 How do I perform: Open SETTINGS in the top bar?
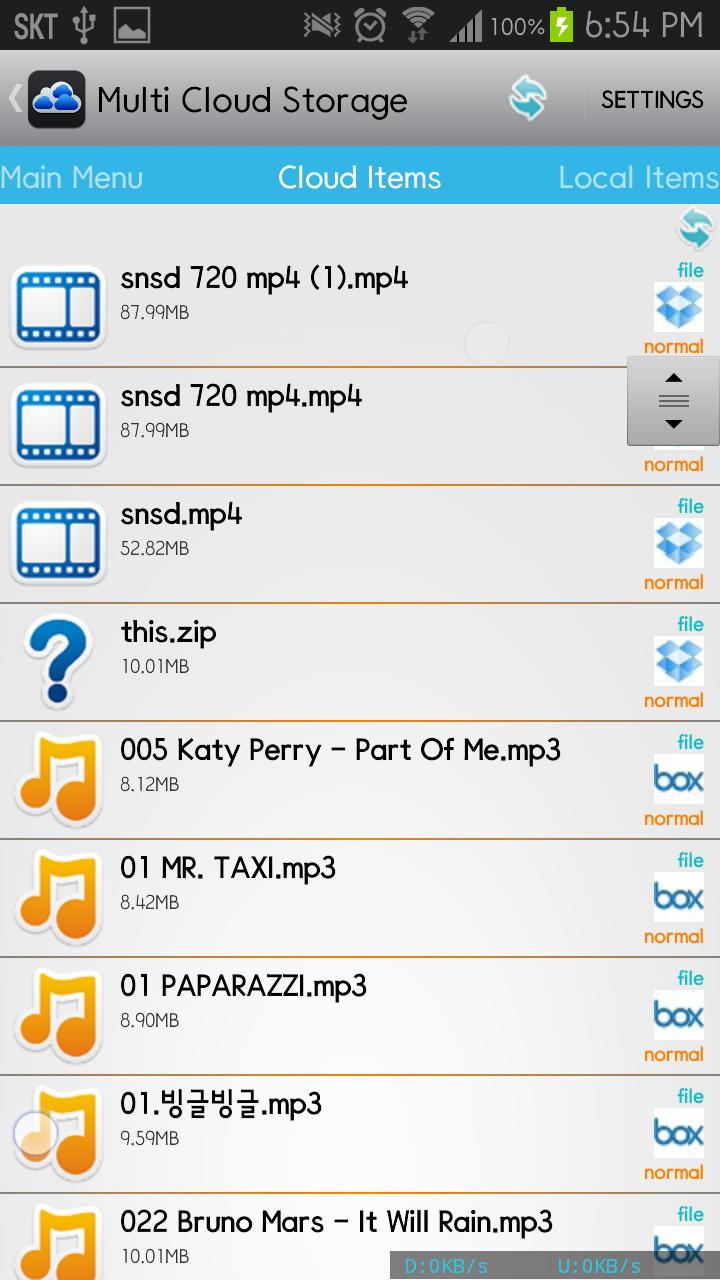652,99
